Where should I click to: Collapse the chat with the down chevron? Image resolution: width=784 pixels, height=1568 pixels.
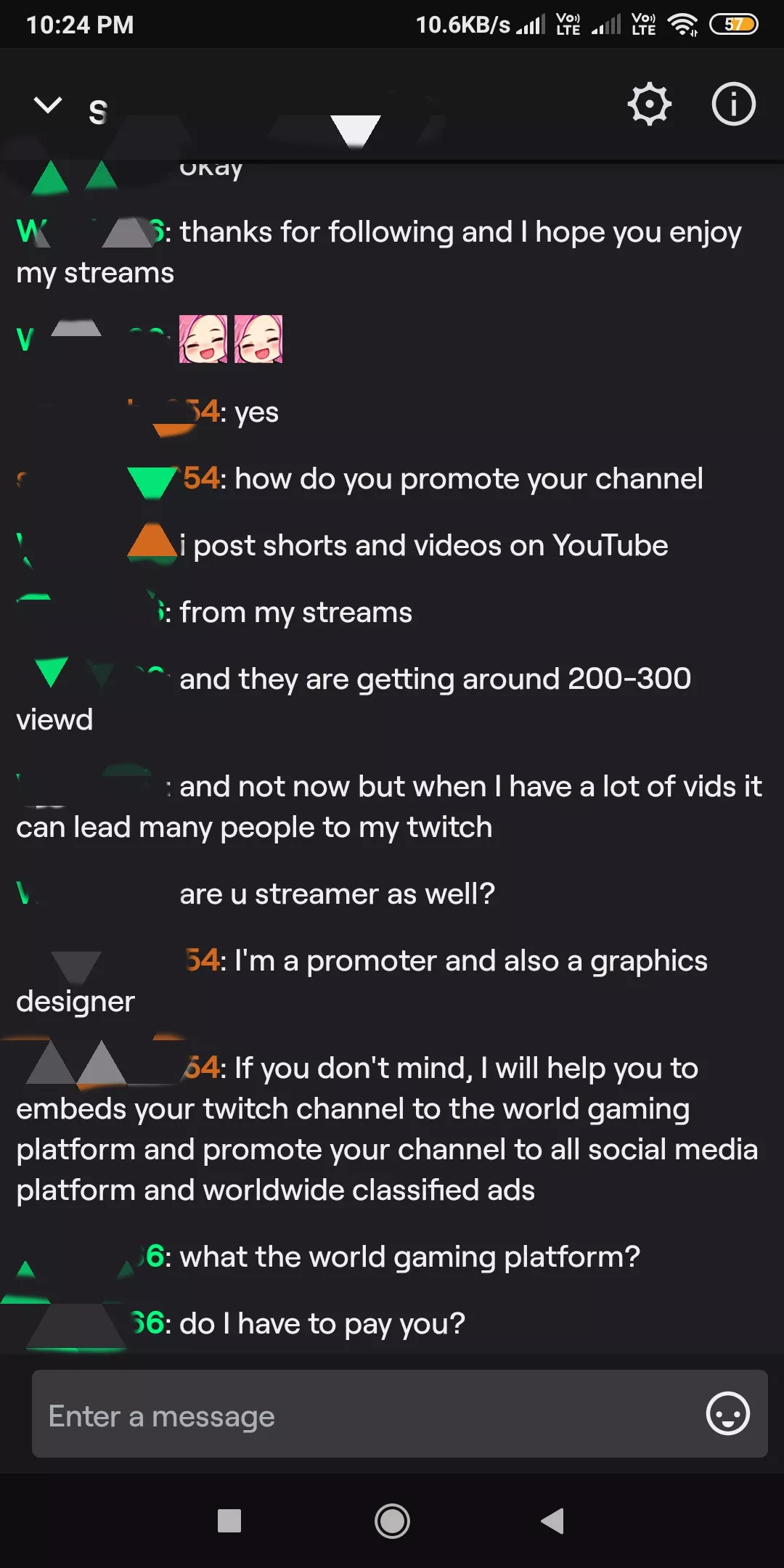(x=48, y=106)
